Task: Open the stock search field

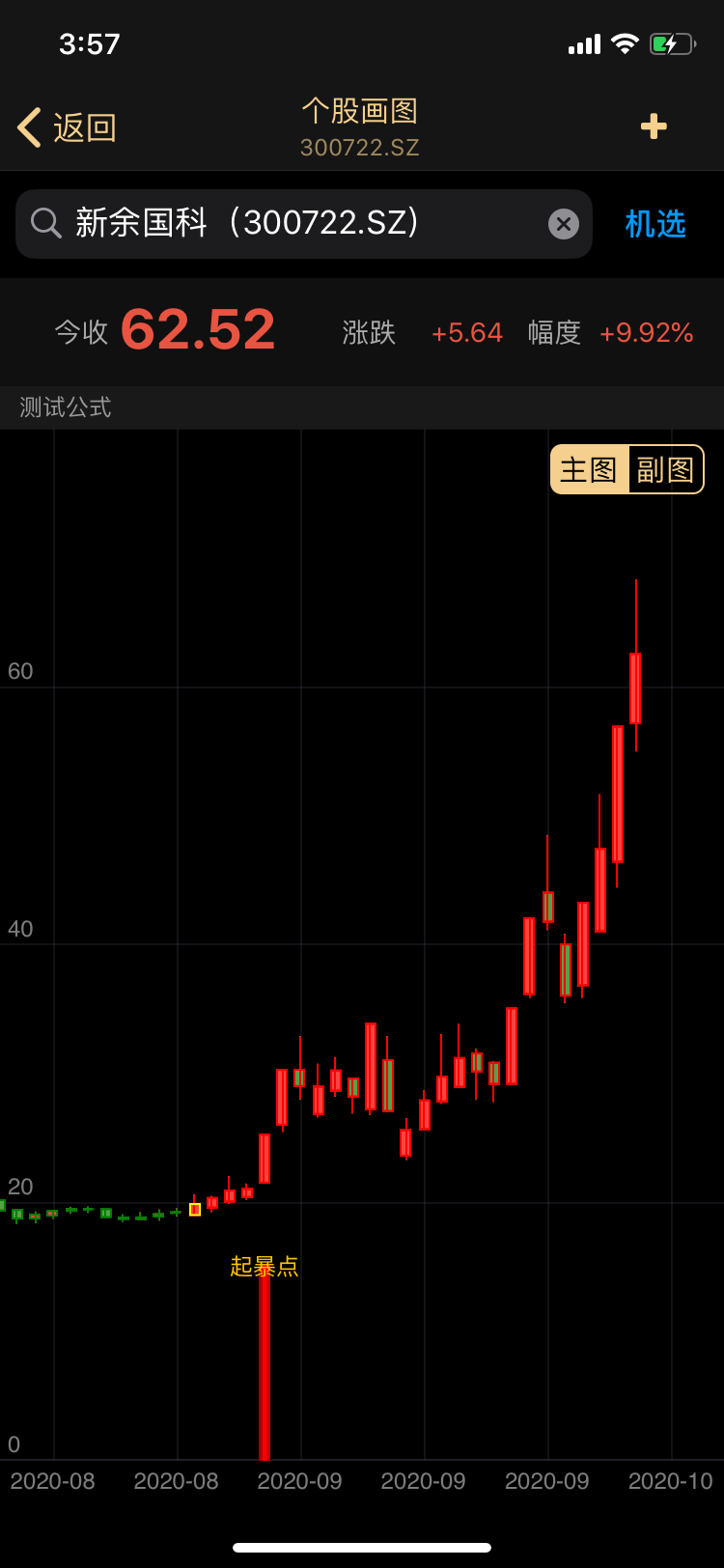Action: coord(290,224)
